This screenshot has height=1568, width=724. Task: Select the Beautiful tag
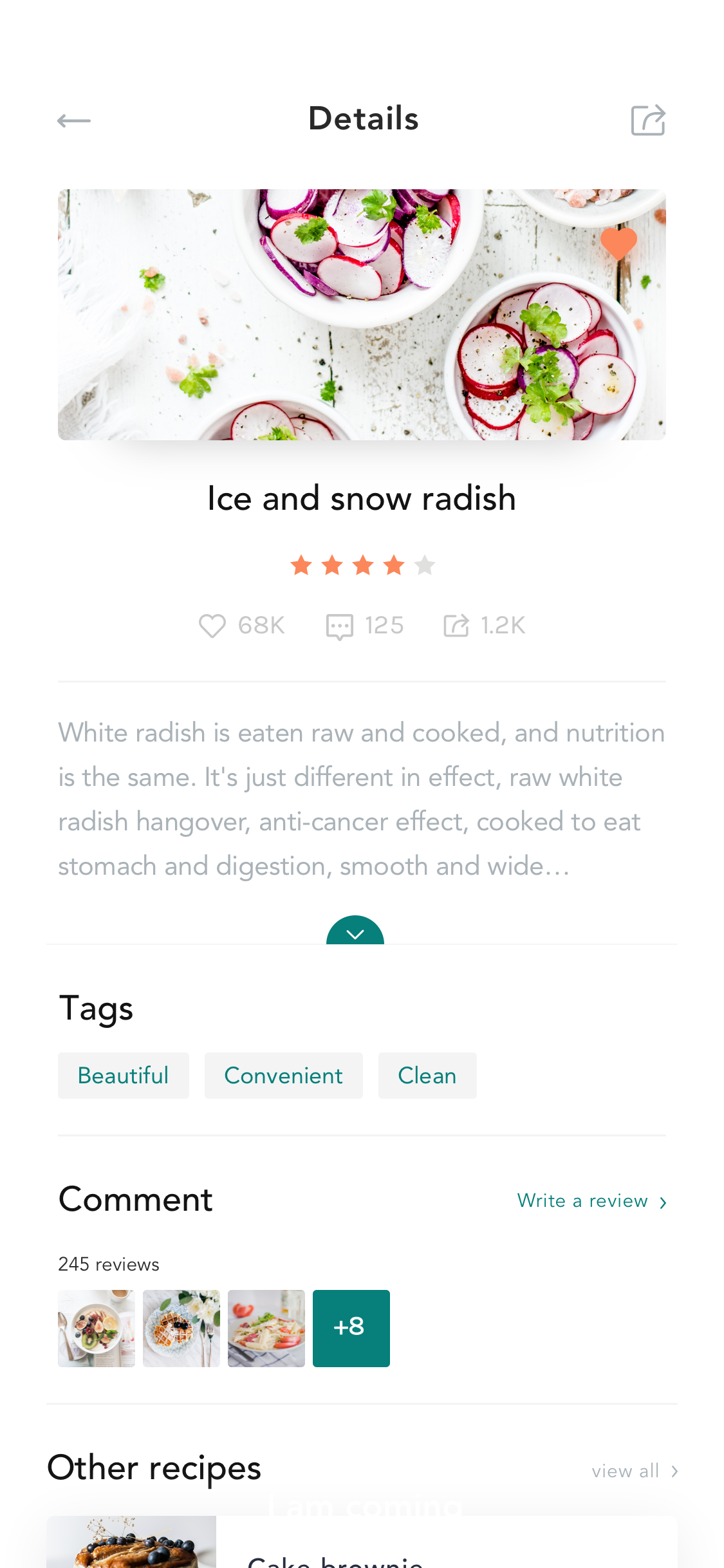pyautogui.click(x=124, y=1076)
